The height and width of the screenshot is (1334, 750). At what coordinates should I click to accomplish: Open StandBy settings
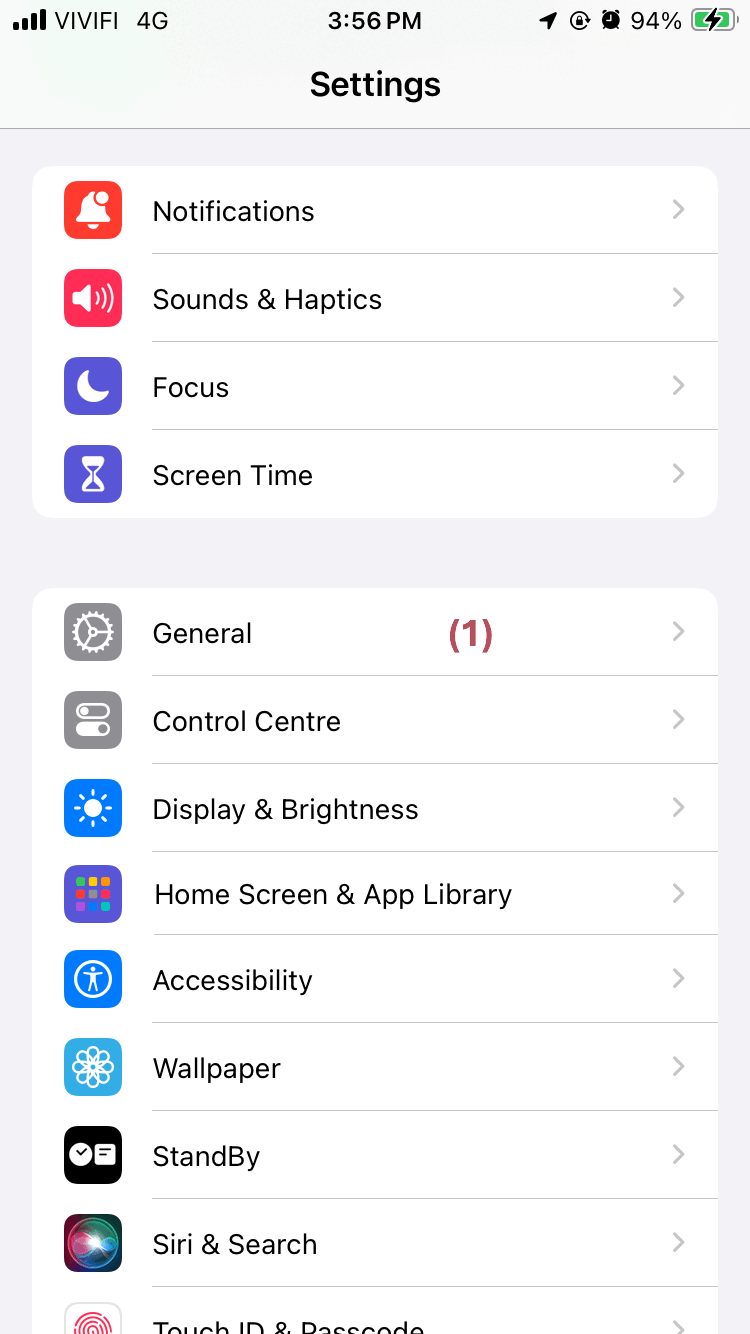[374, 1156]
